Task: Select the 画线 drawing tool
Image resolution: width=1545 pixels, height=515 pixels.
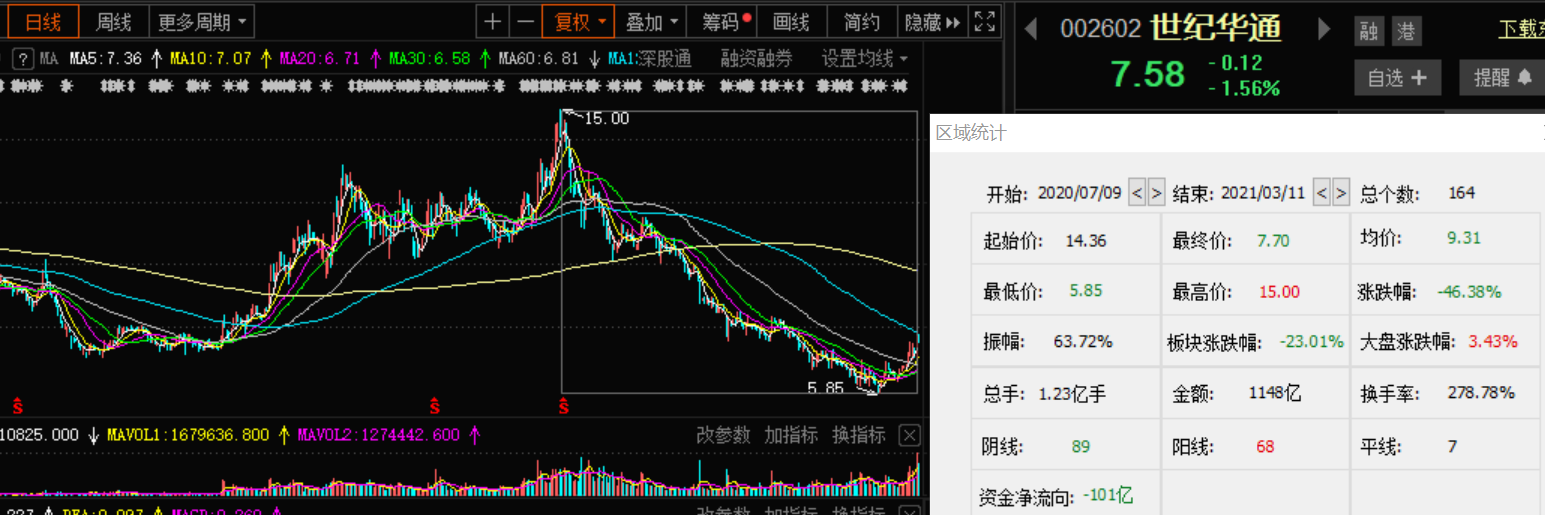Action: [x=791, y=21]
